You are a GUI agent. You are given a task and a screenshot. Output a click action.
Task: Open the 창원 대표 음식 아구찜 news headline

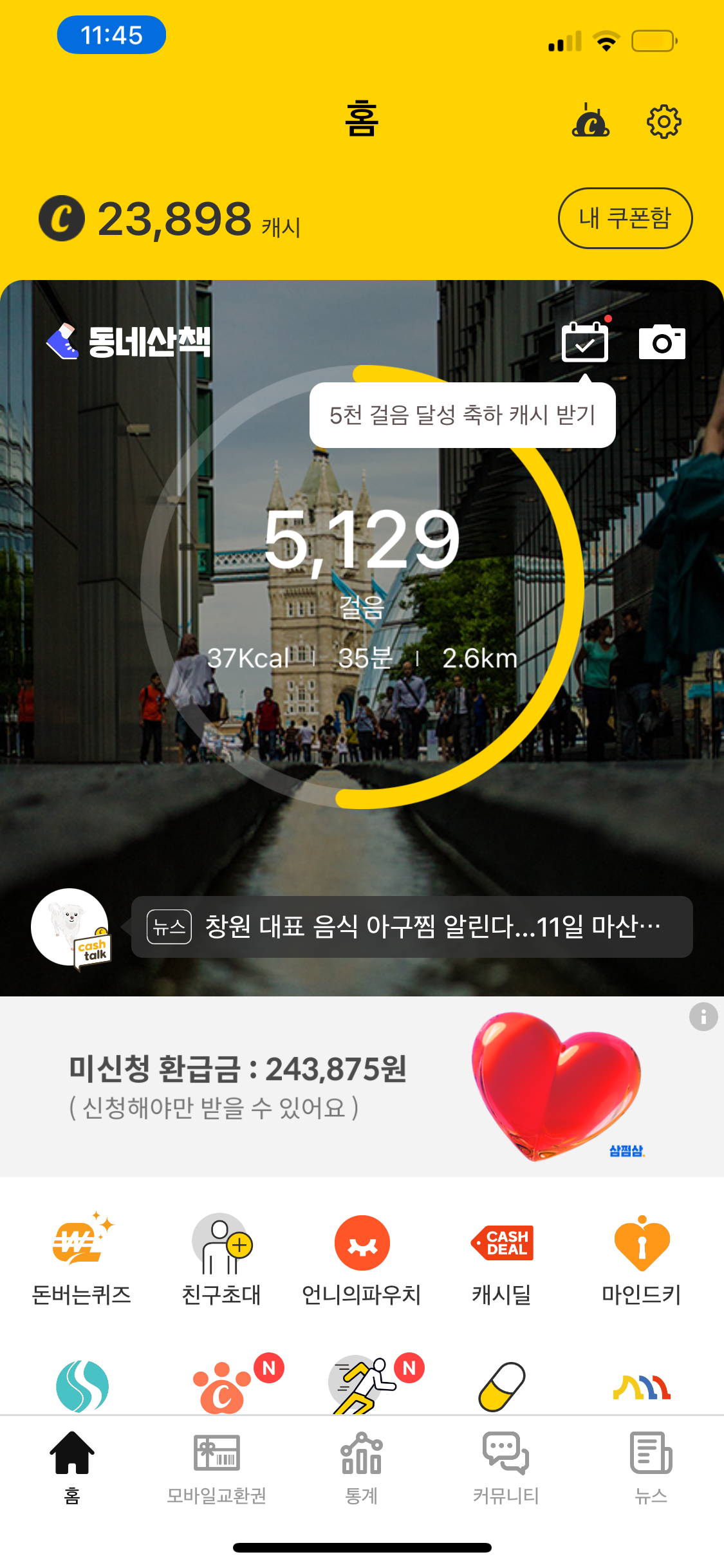[x=412, y=927]
